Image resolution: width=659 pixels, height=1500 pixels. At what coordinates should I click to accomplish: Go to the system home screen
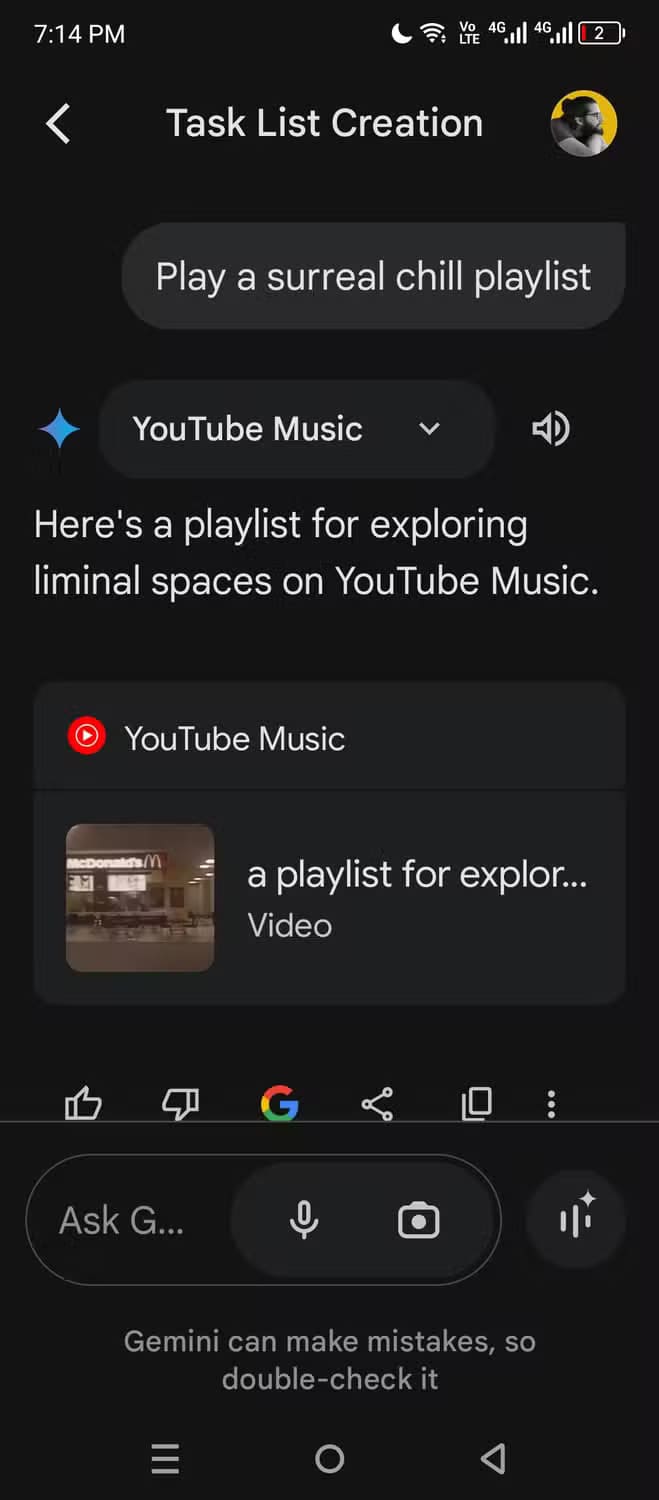(329, 1459)
